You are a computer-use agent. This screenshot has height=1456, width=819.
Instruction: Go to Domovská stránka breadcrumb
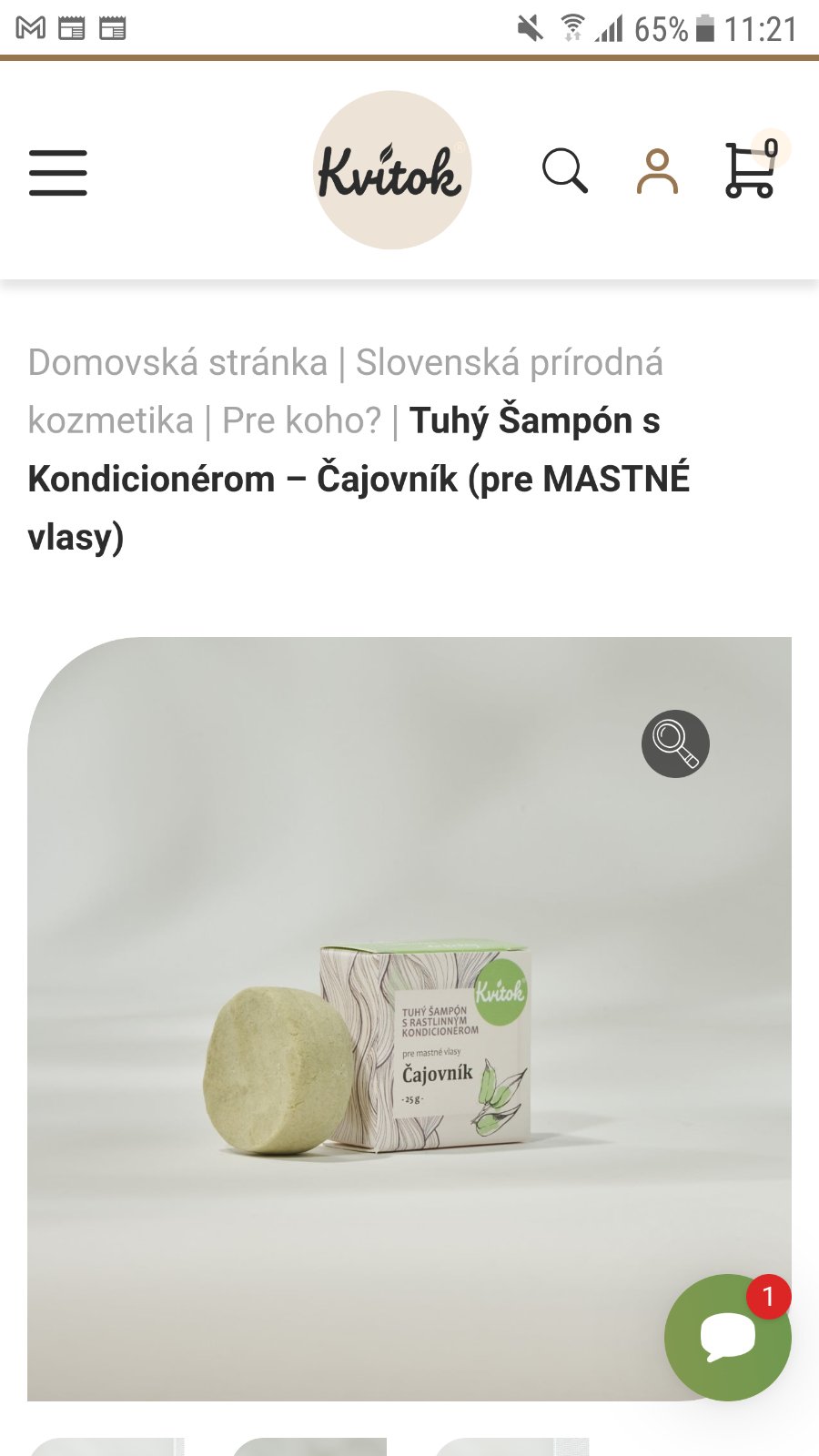click(177, 362)
